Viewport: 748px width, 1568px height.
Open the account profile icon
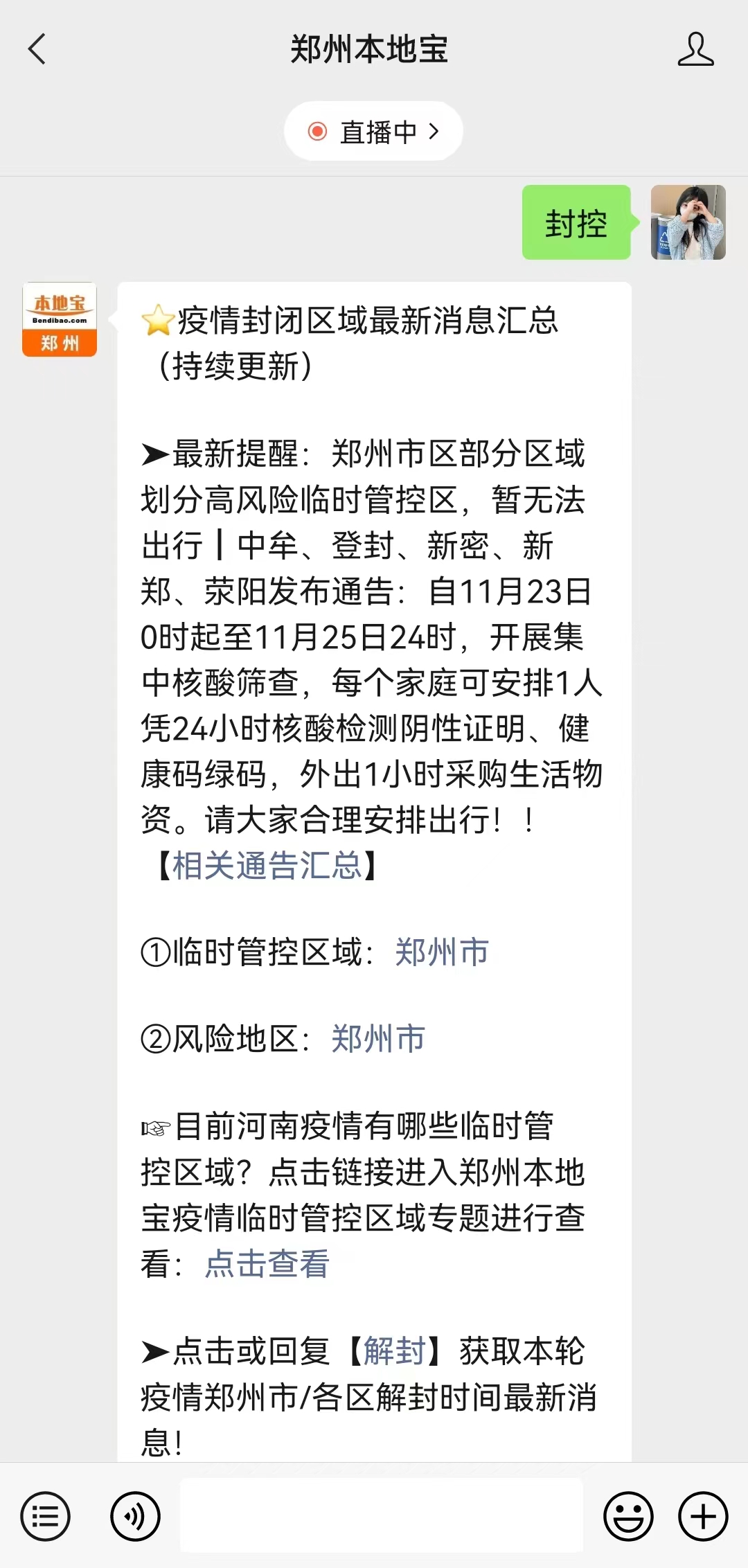[695, 49]
